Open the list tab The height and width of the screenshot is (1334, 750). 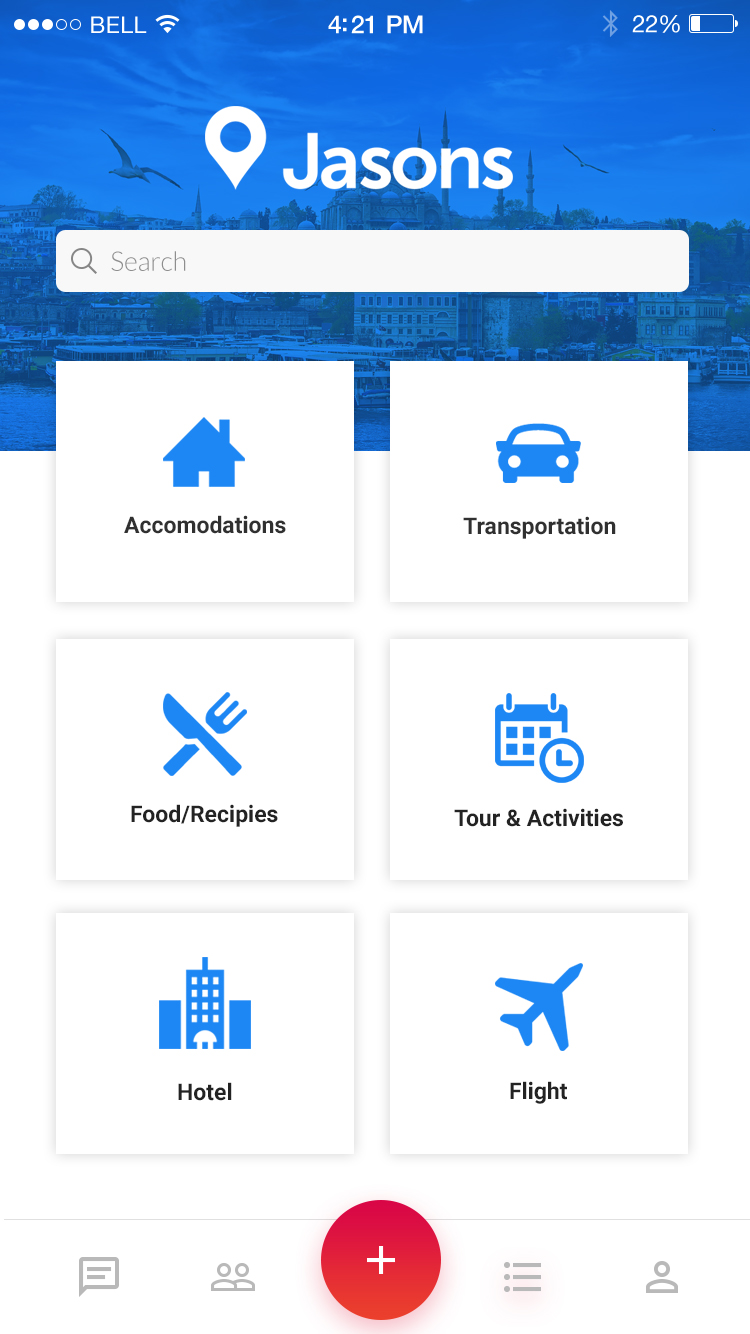pyautogui.click(x=523, y=1276)
